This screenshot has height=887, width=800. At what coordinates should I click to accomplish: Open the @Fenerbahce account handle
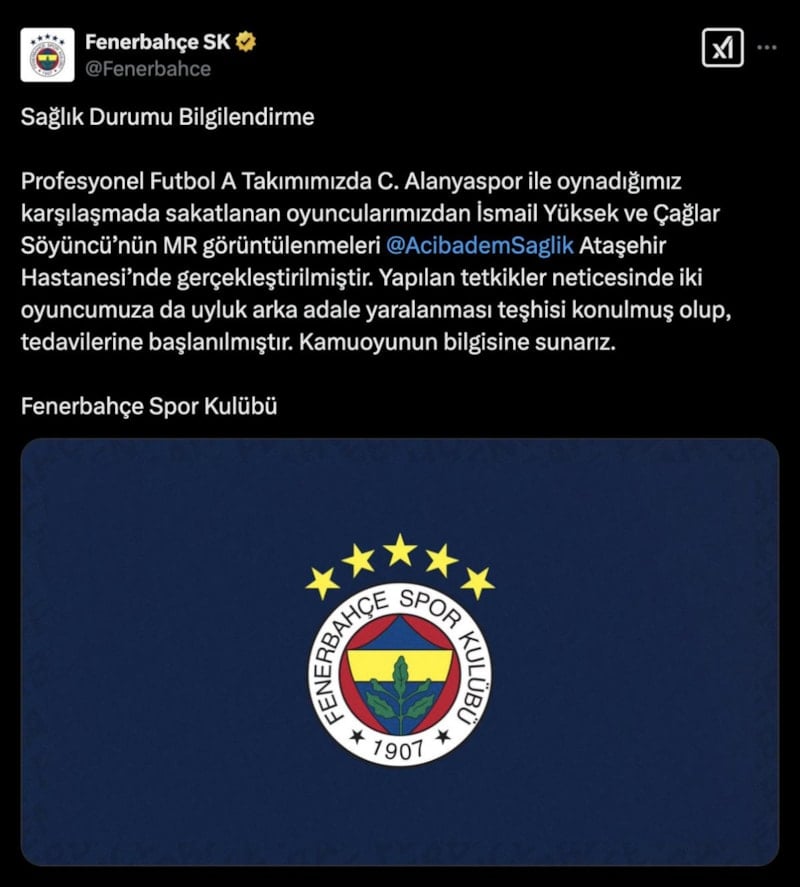[147, 69]
